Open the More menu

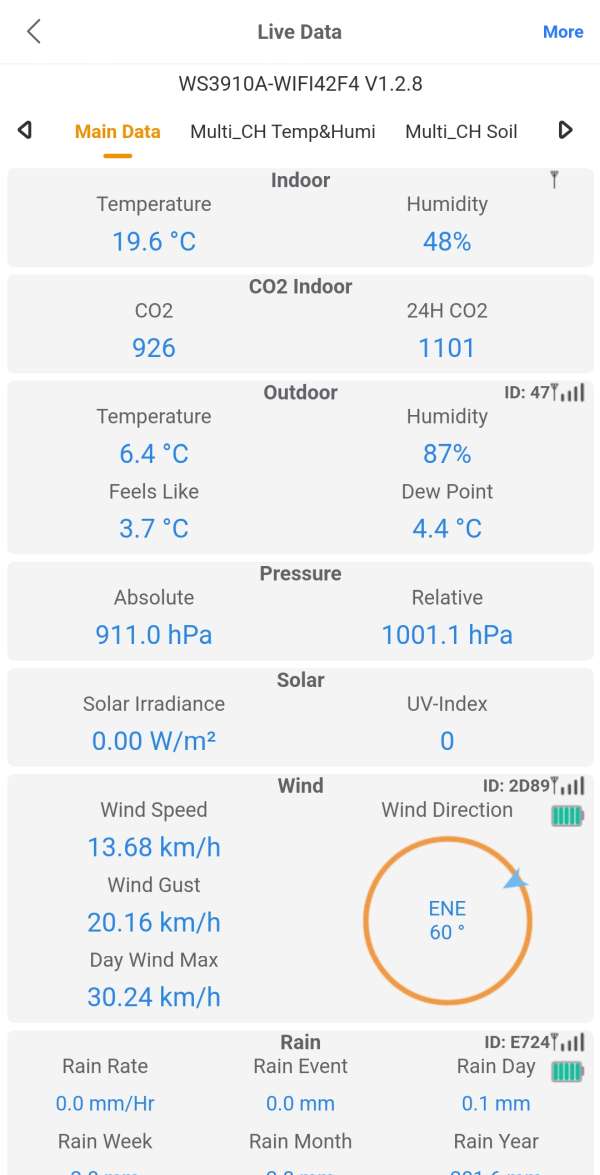pyautogui.click(x=563, y=32)
